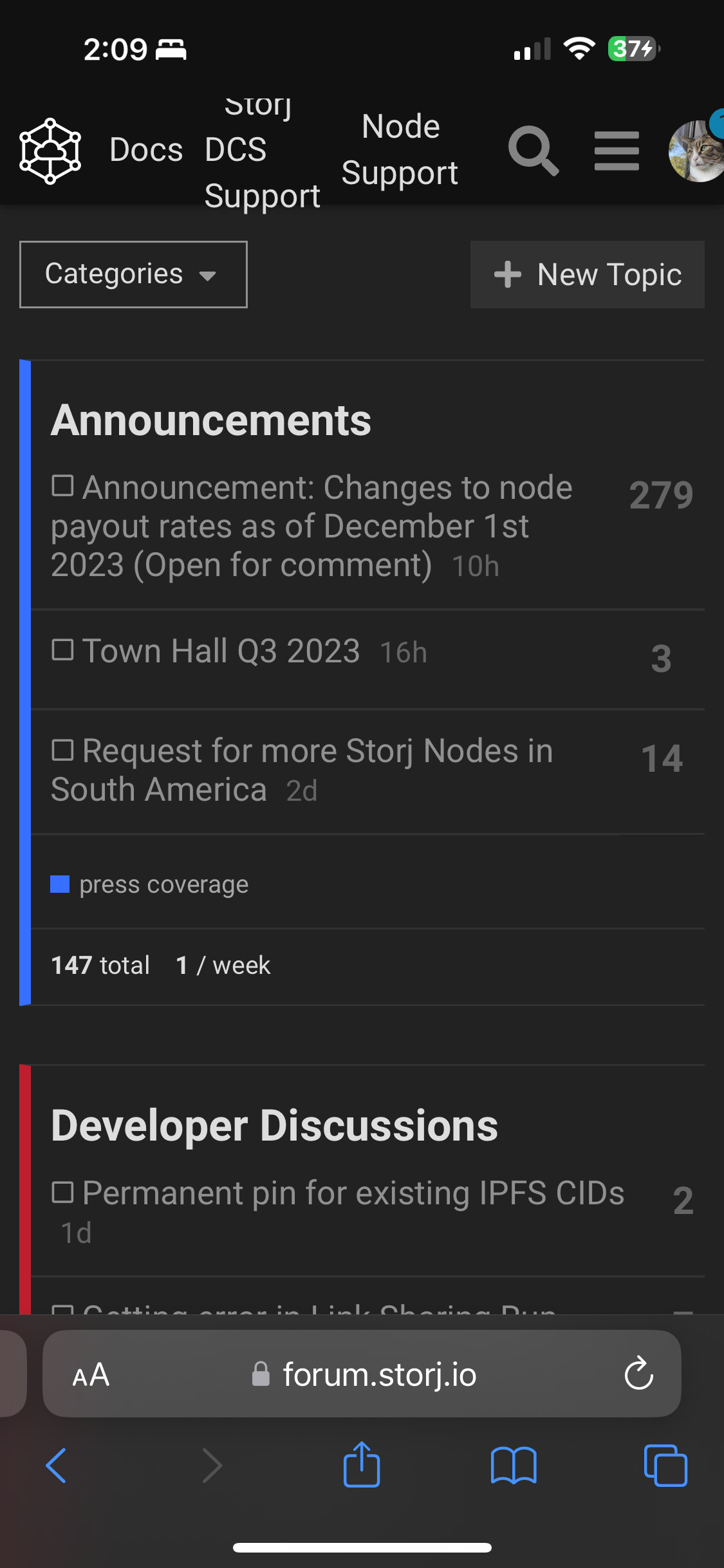
Task: Open the forum search icon
Action: pyautogui.click(x=533, y=151)
